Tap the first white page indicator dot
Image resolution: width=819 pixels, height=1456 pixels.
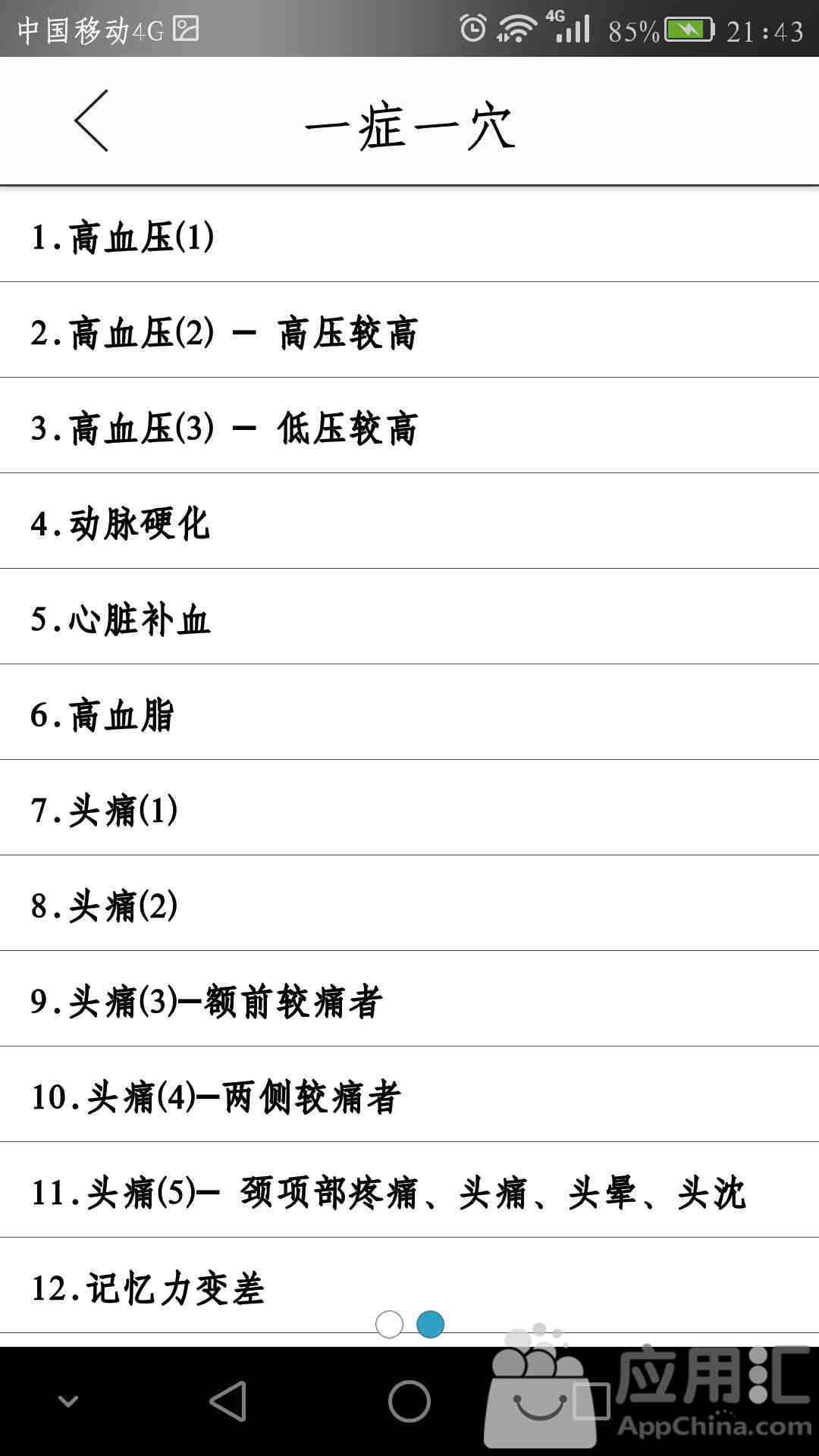[389, 1324]
